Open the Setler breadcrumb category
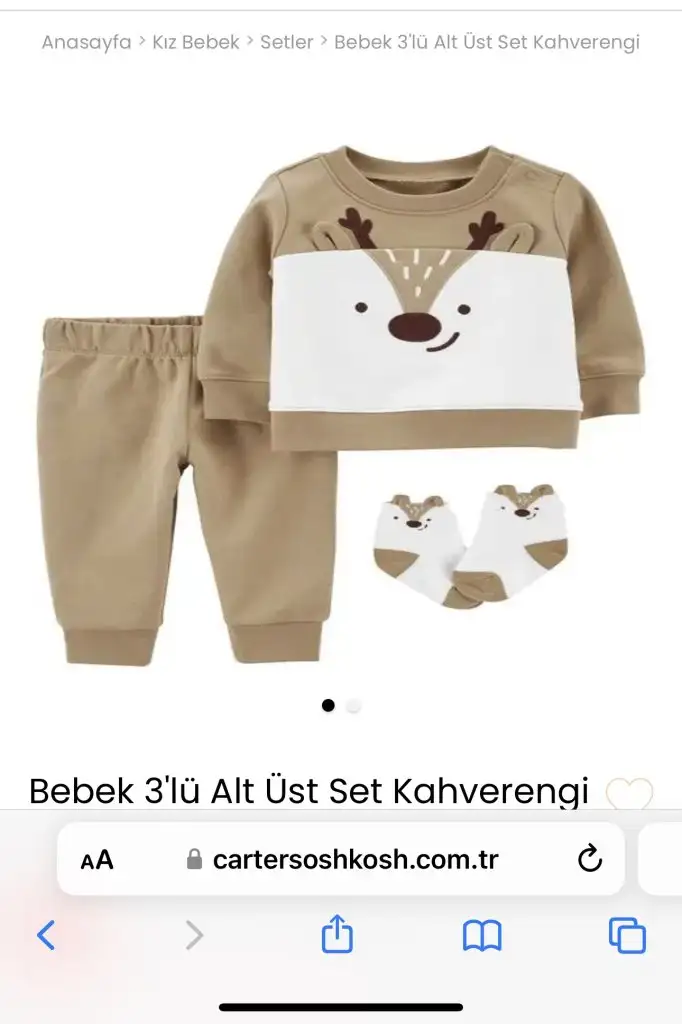Image resolution: width=682 pixels, height=1024 pixels. pyautogui.click(x=287, y=42)
